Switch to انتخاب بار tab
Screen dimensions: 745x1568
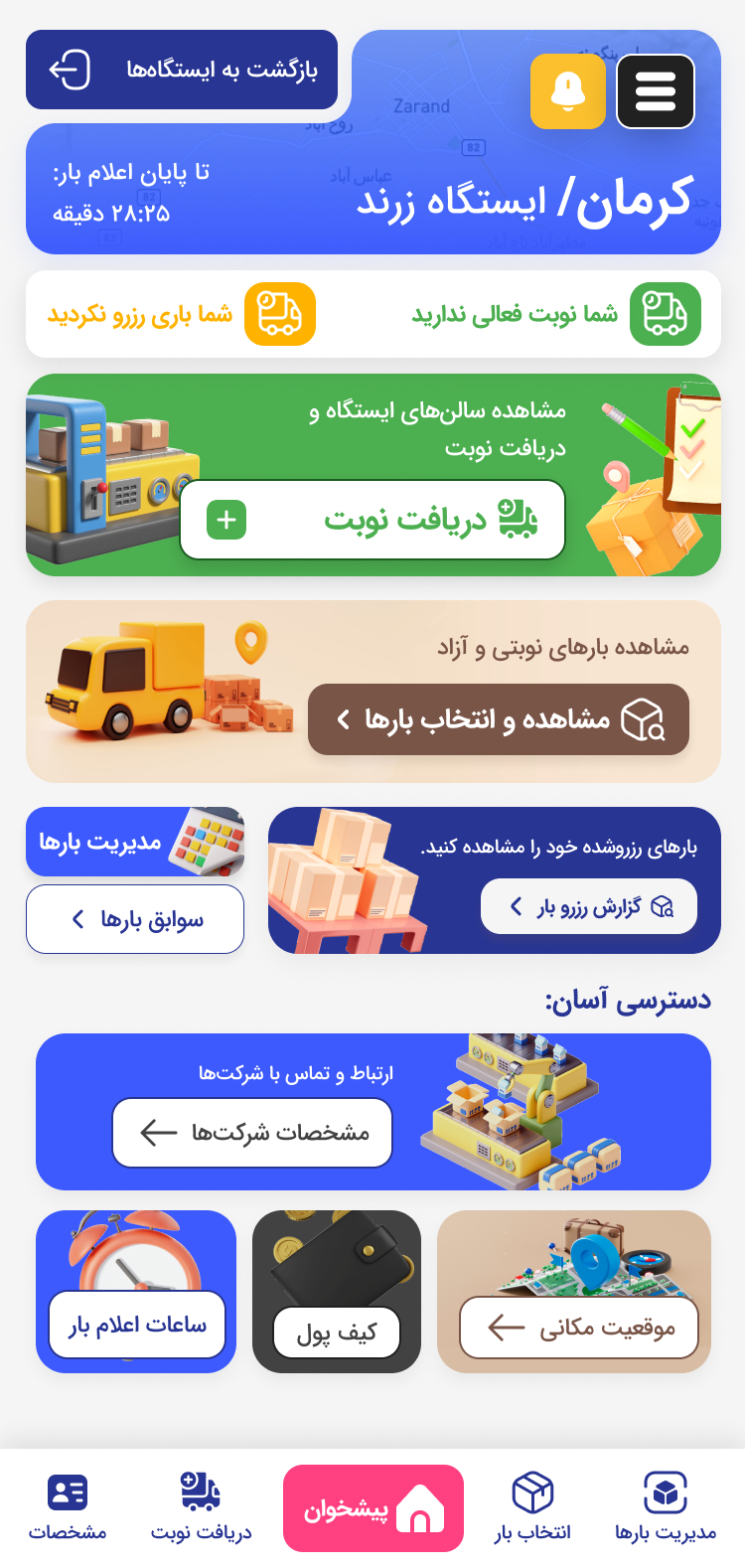point(532,1507)
